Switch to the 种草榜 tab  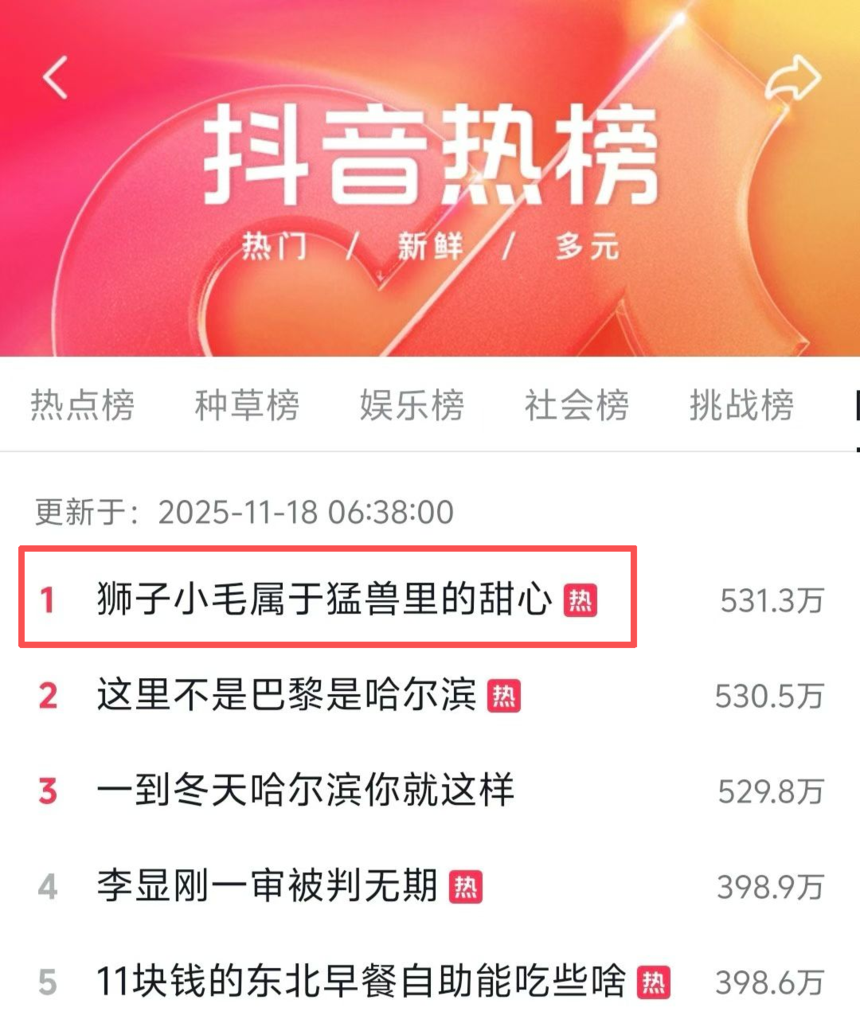(x=247, y=405)
